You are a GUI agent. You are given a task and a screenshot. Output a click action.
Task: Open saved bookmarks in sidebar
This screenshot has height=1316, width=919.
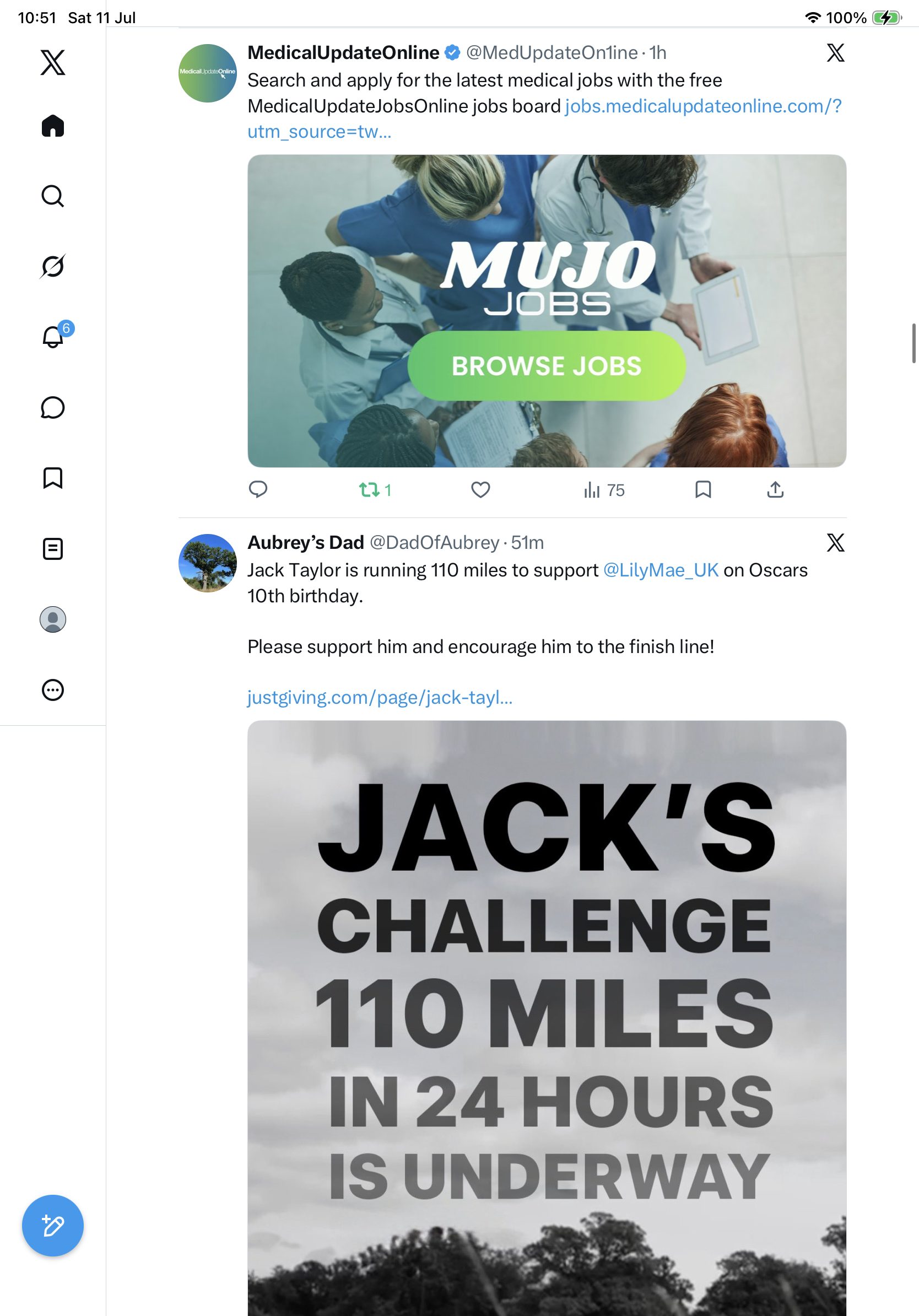[53, 478]
